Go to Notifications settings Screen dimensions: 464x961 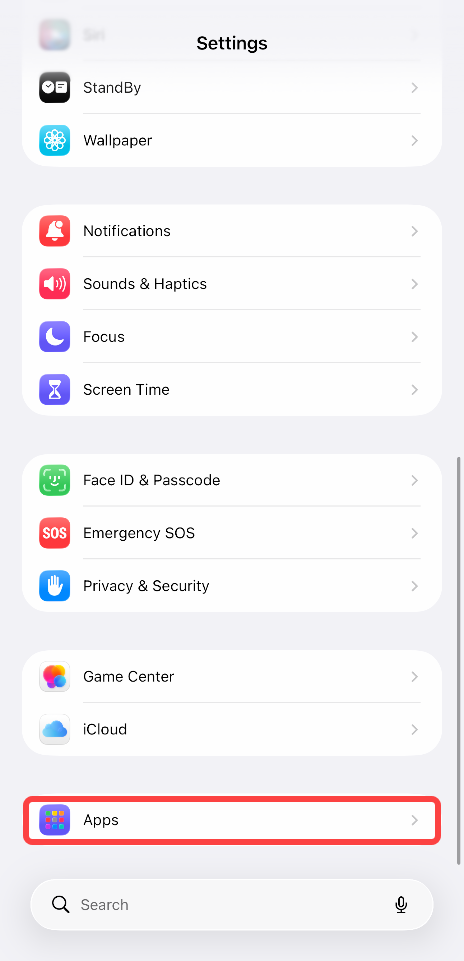(232, 231)
